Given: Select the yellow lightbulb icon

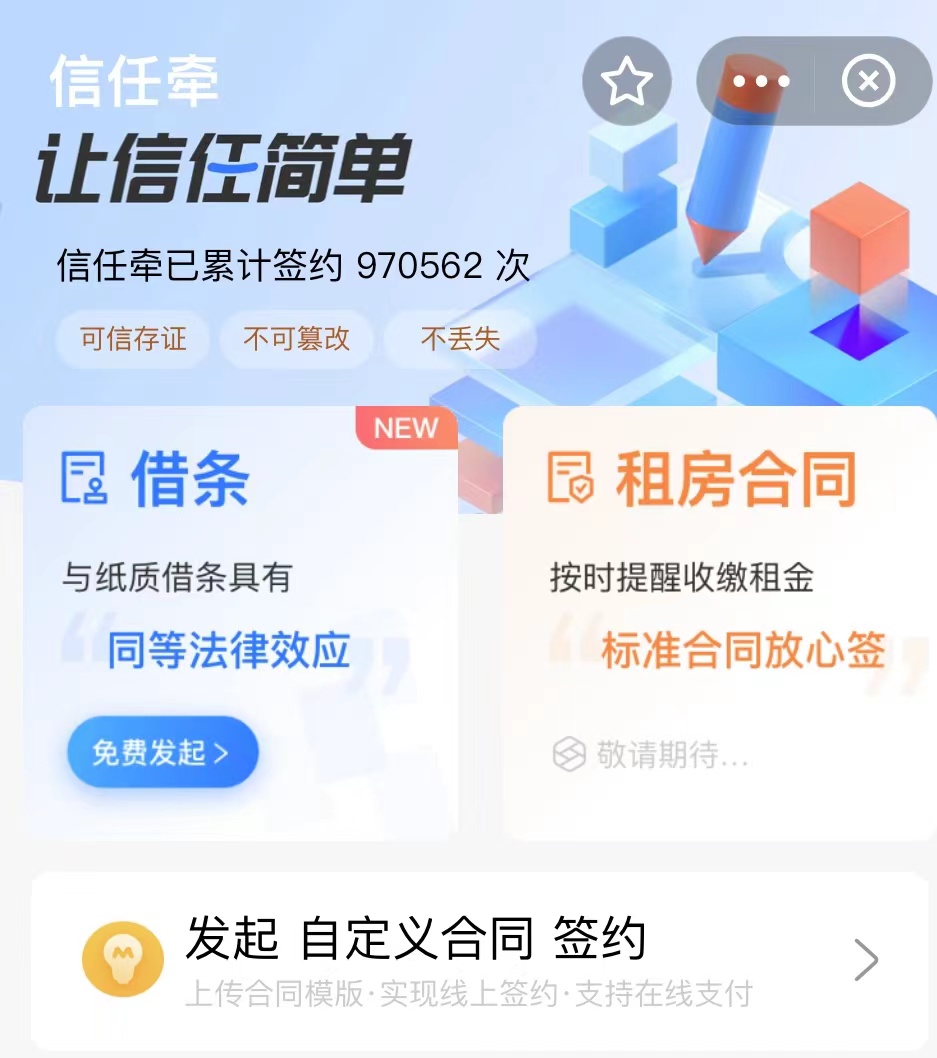Looking at the screenshot, I should [x=122, y=958].
